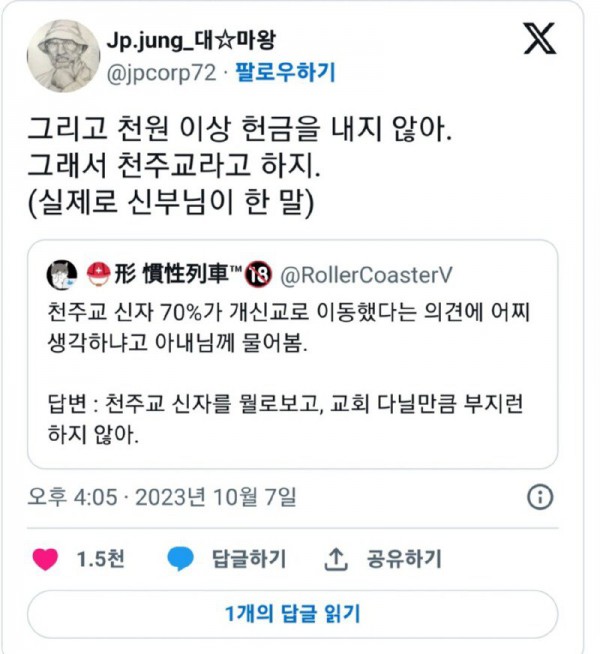Tap the 팔로우하기 follow link
This screenshot has height=654, width=600.
tap(285, 73)
